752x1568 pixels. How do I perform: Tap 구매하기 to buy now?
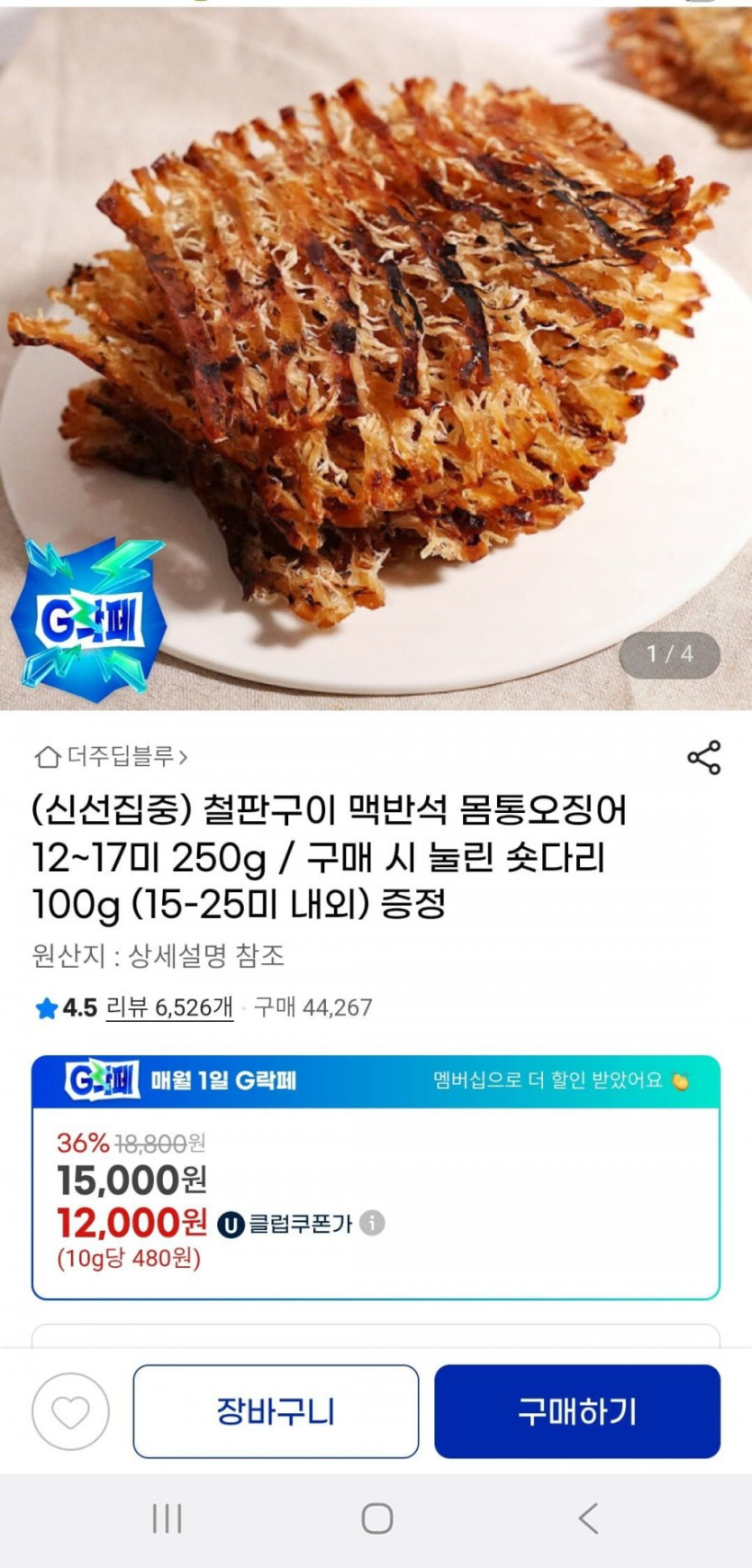[x=577, y=1412]
